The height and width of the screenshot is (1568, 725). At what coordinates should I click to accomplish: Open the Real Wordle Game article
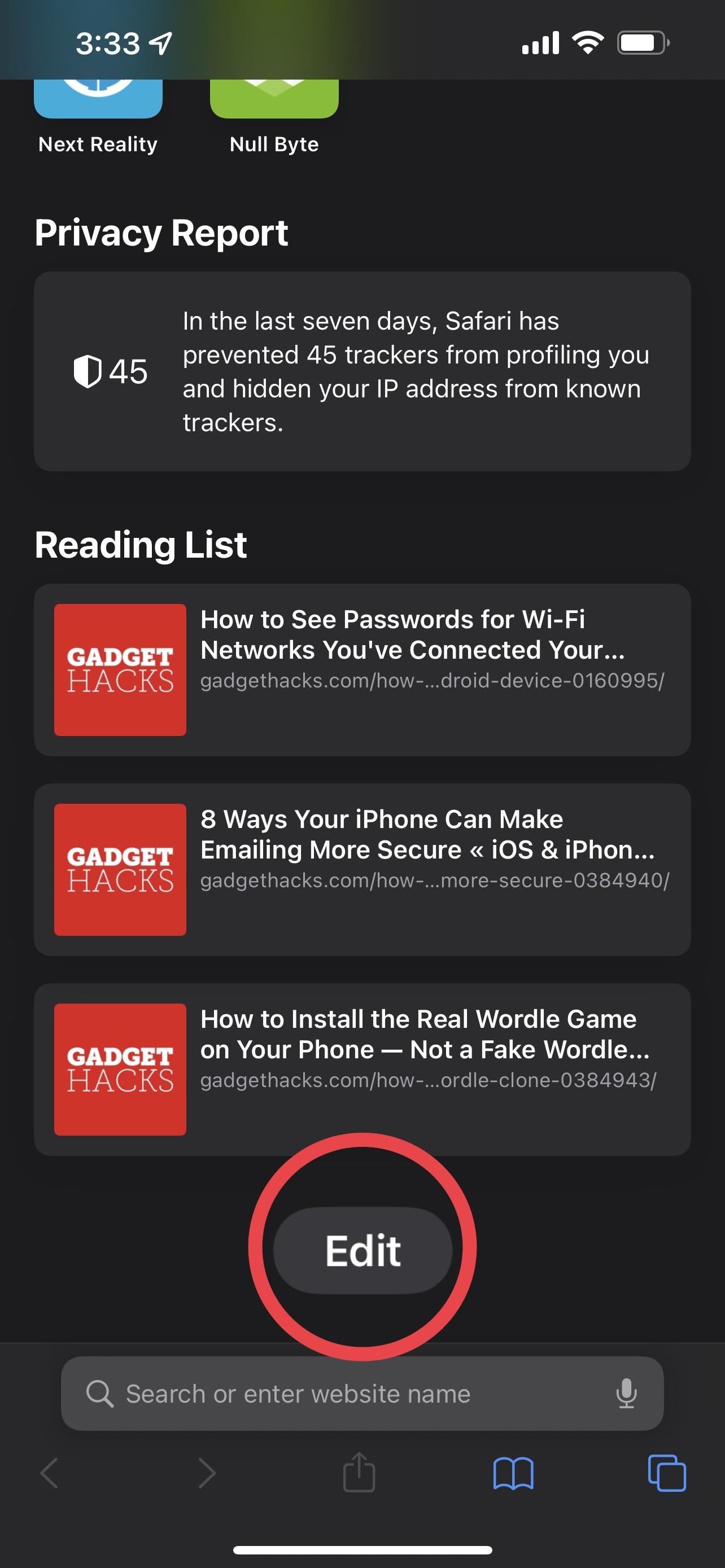pyautogui.click(x=362, y=1069)
